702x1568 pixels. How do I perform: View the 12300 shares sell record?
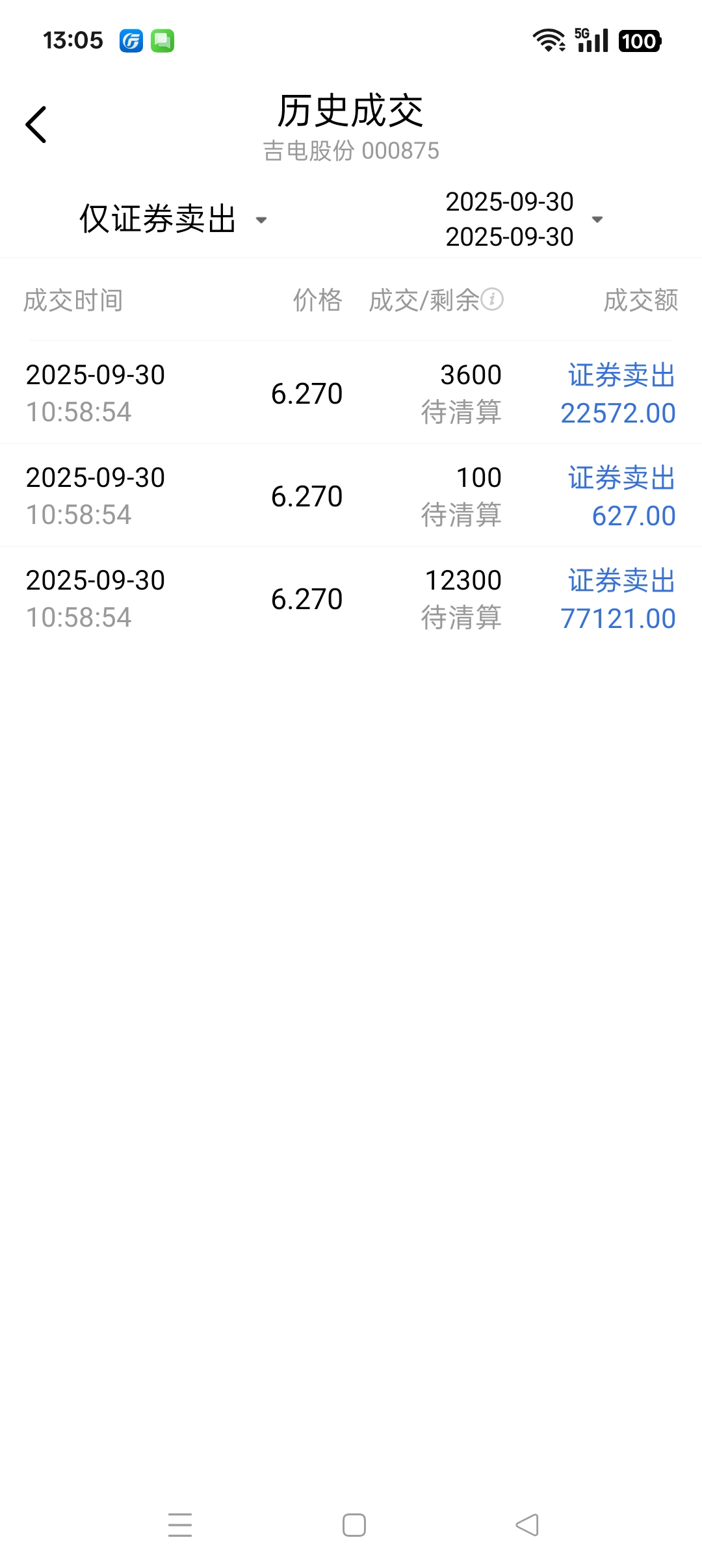351,598
